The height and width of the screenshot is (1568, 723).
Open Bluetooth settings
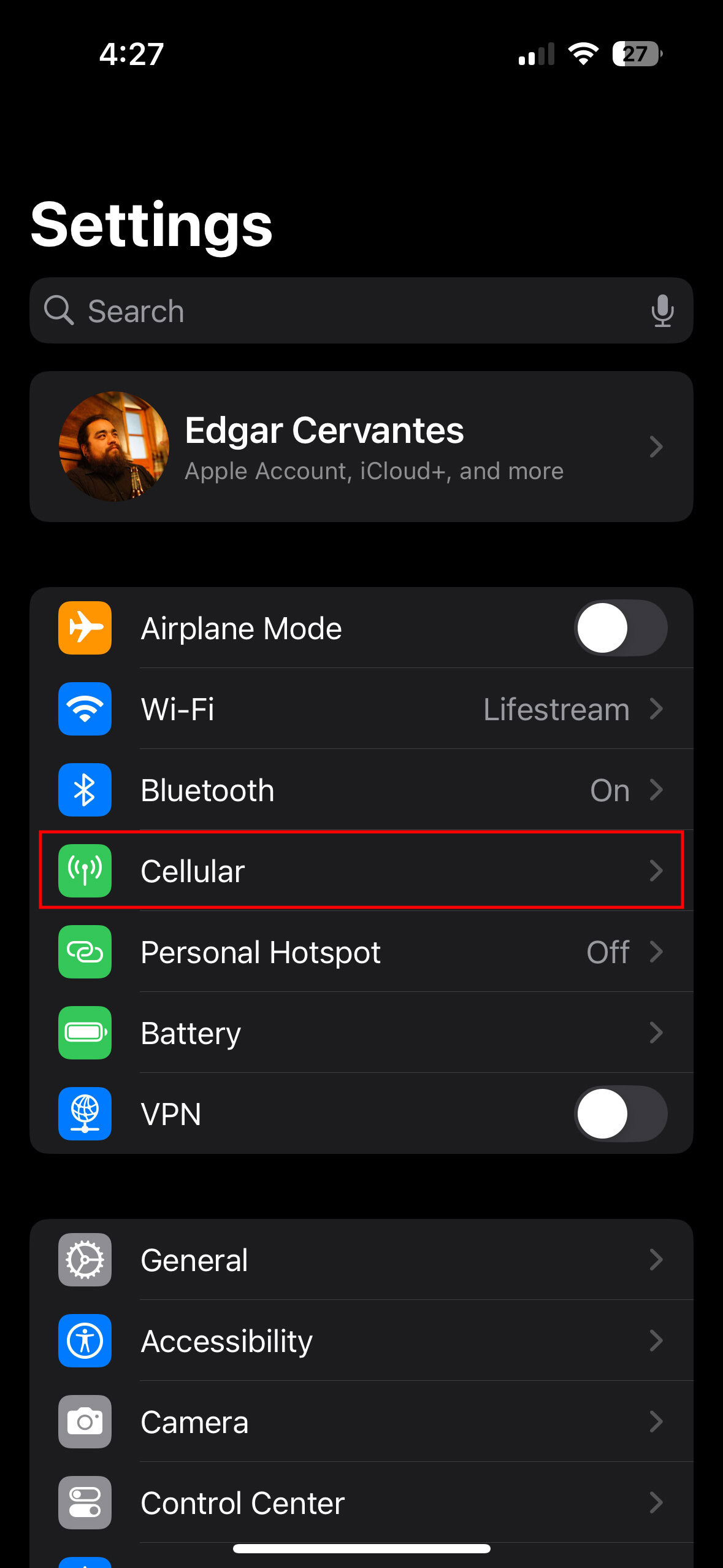pos(361,790)
